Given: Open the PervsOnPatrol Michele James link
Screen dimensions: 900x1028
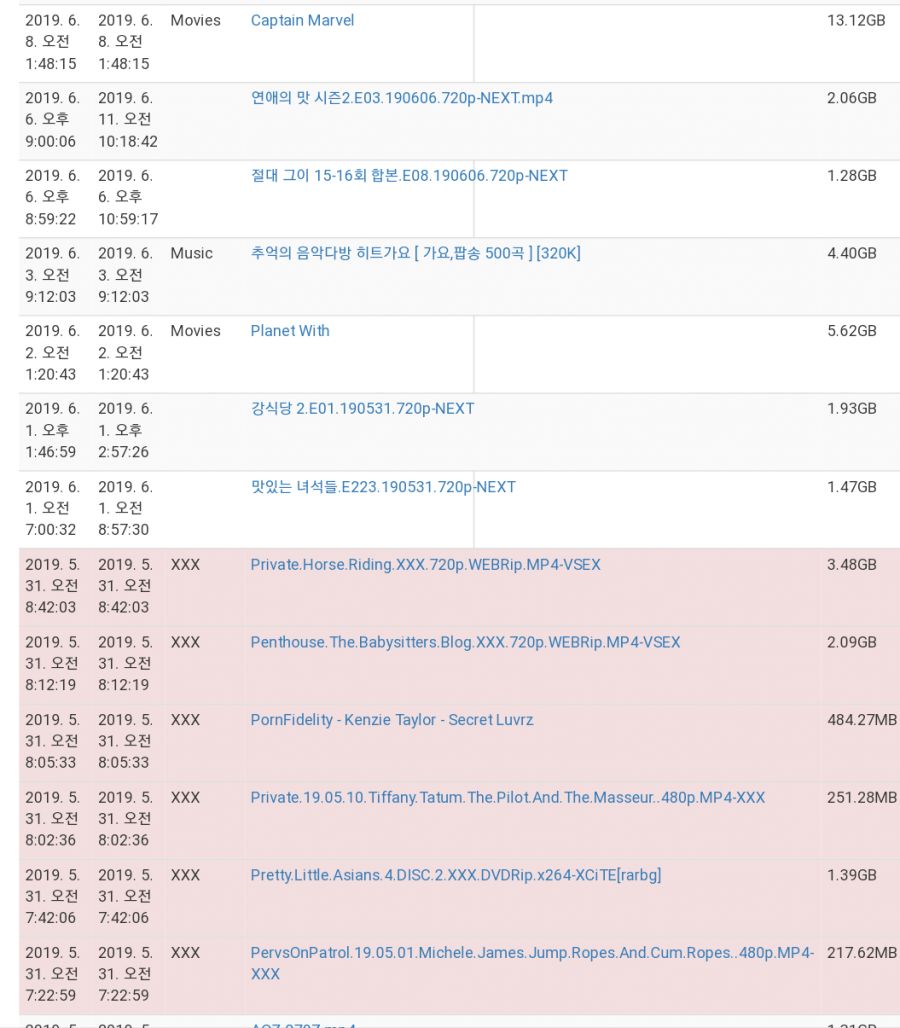Looking at the screenshot, I should (x=530, y=953).
